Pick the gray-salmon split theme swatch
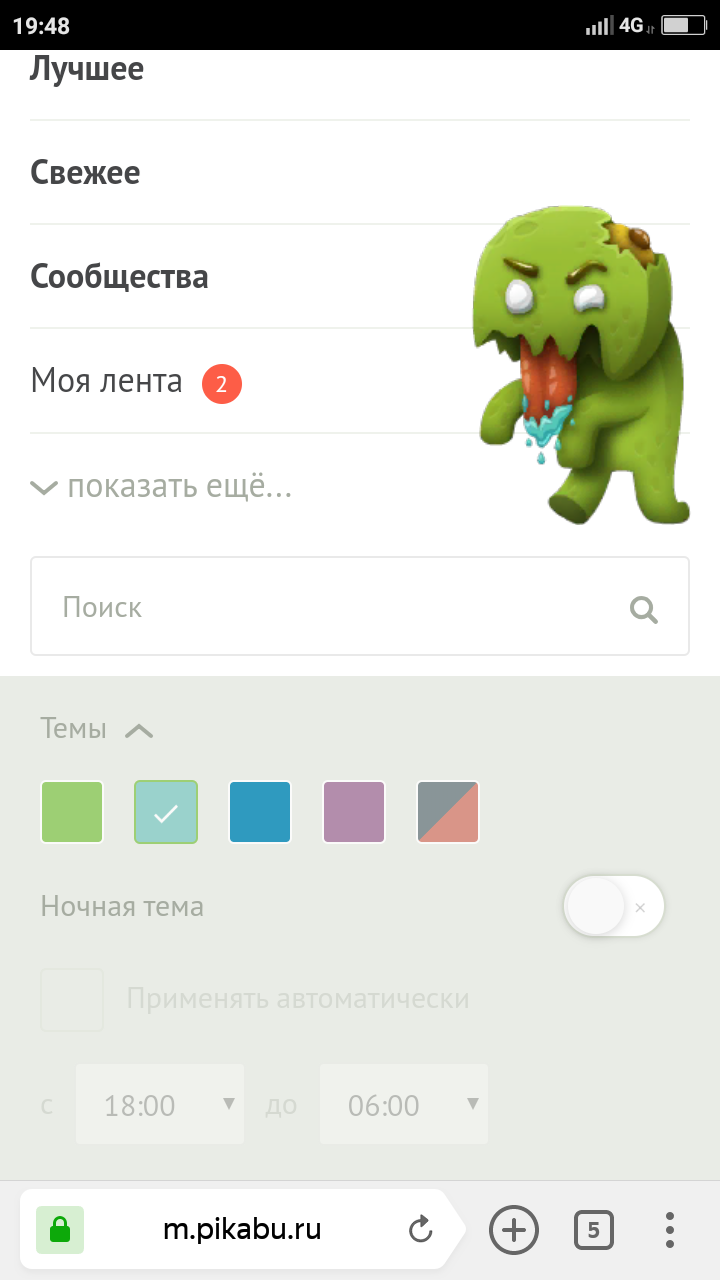720x1280 pixels. pyautogui.click(x=448, y=812)
